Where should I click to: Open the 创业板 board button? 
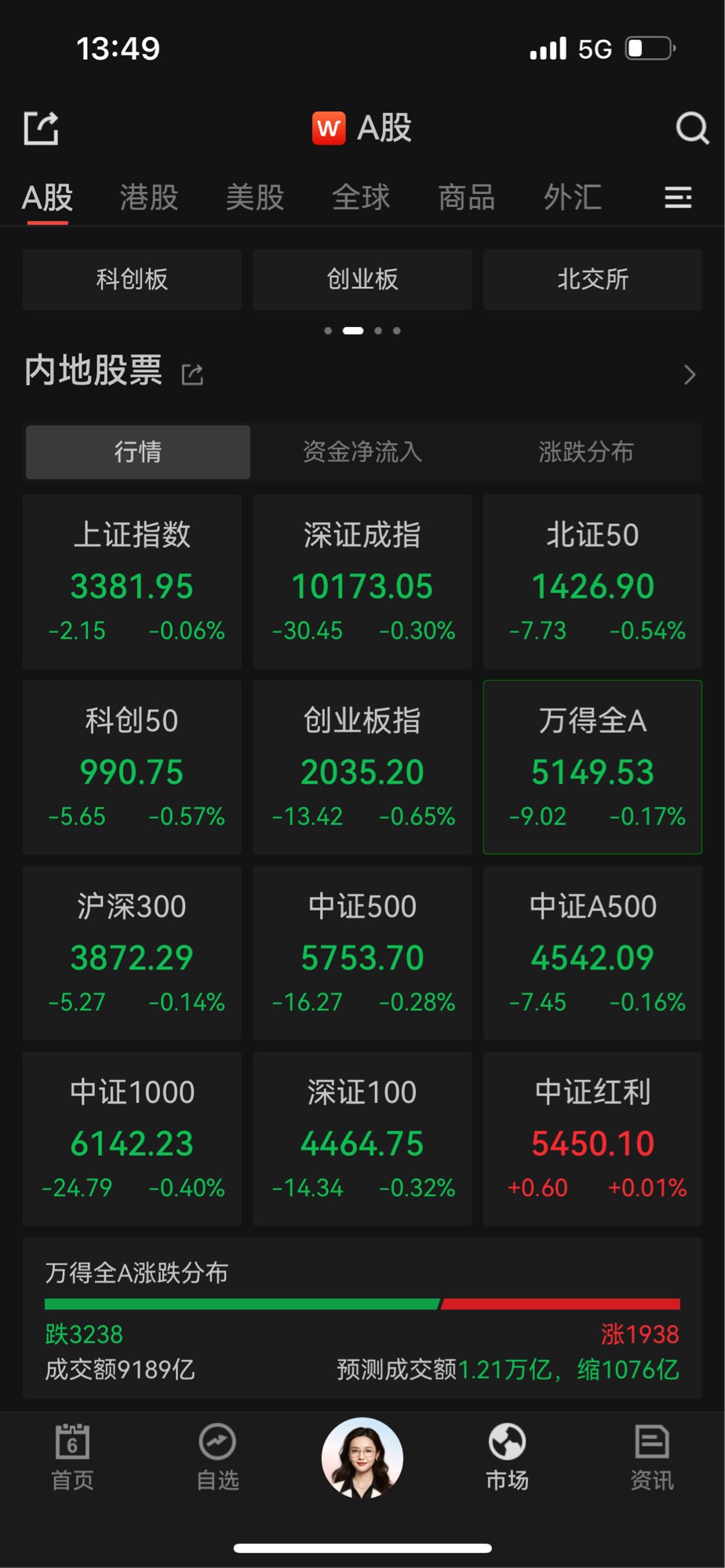pyautogui.click(x=362, y=279)
